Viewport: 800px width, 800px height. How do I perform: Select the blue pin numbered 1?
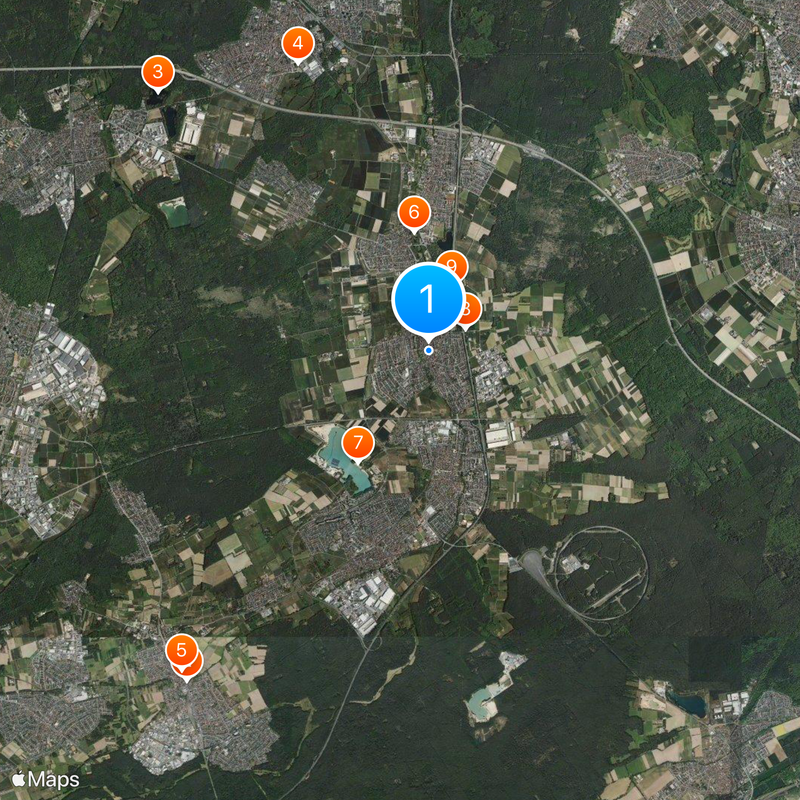(x=428, y=298)
